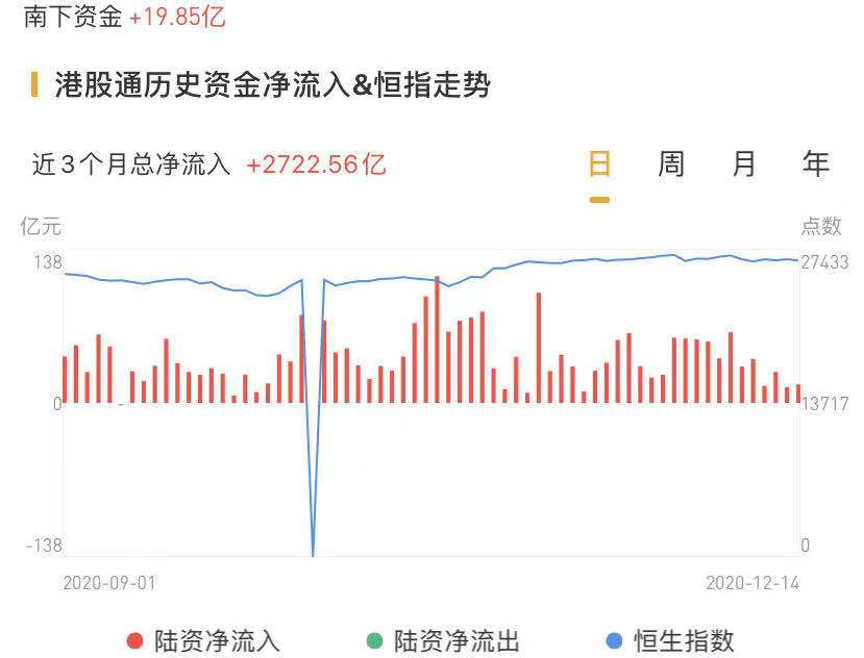This screenshot has height=658, width=864.
Task: Select the 月 (monthly) tab
Action: coord(744,164)
